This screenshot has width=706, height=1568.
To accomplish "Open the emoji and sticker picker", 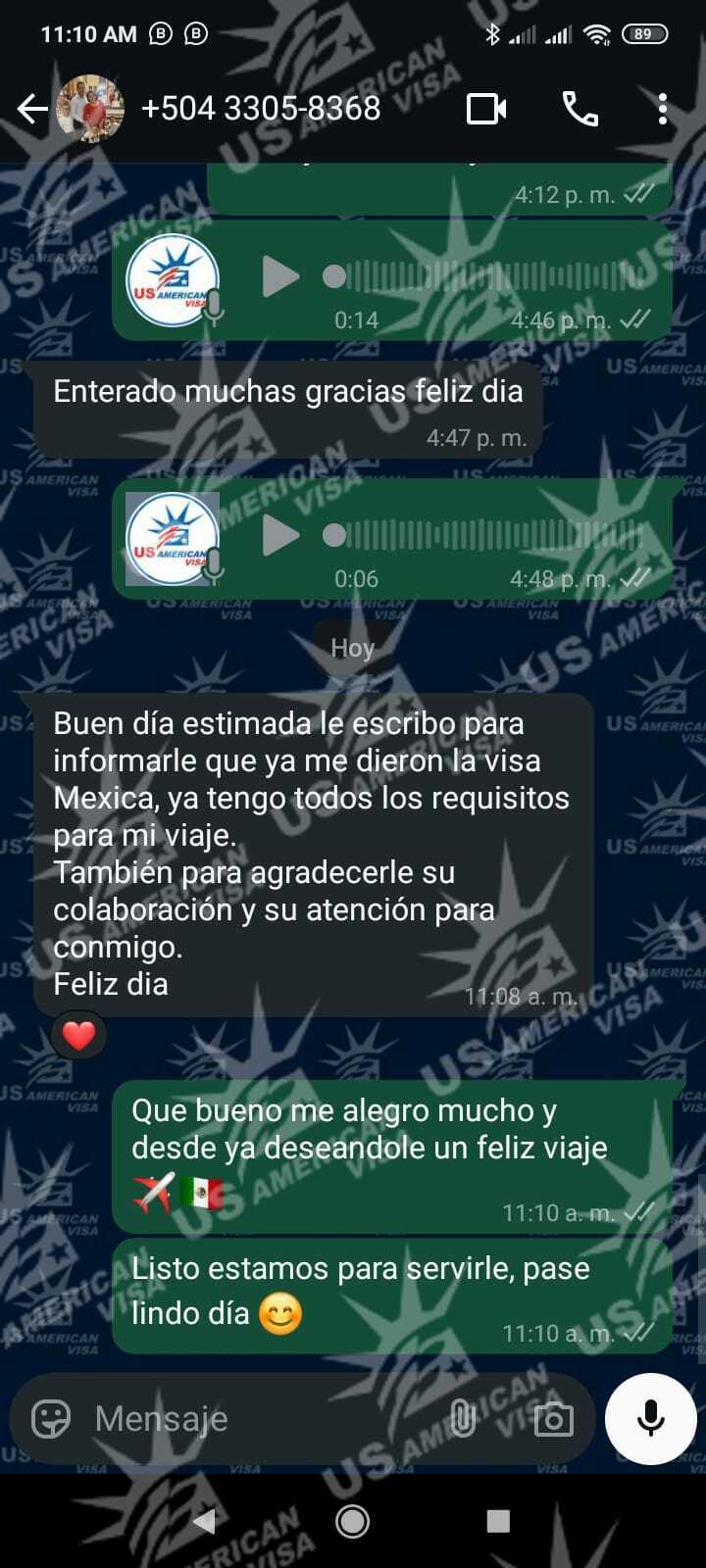I will [x=51, y=1418].
